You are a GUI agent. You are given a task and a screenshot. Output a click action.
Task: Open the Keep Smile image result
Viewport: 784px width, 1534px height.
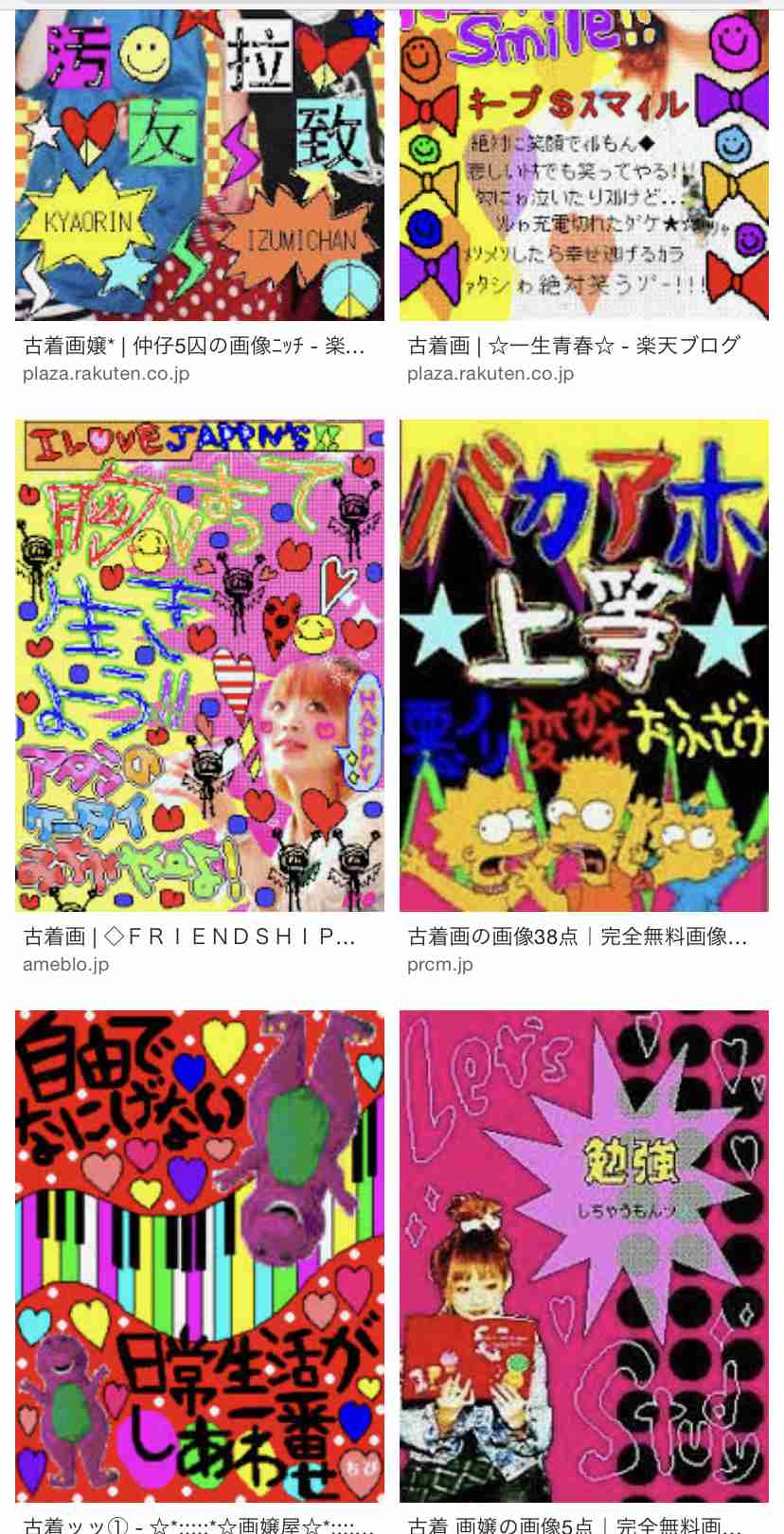tap(584, 166)
